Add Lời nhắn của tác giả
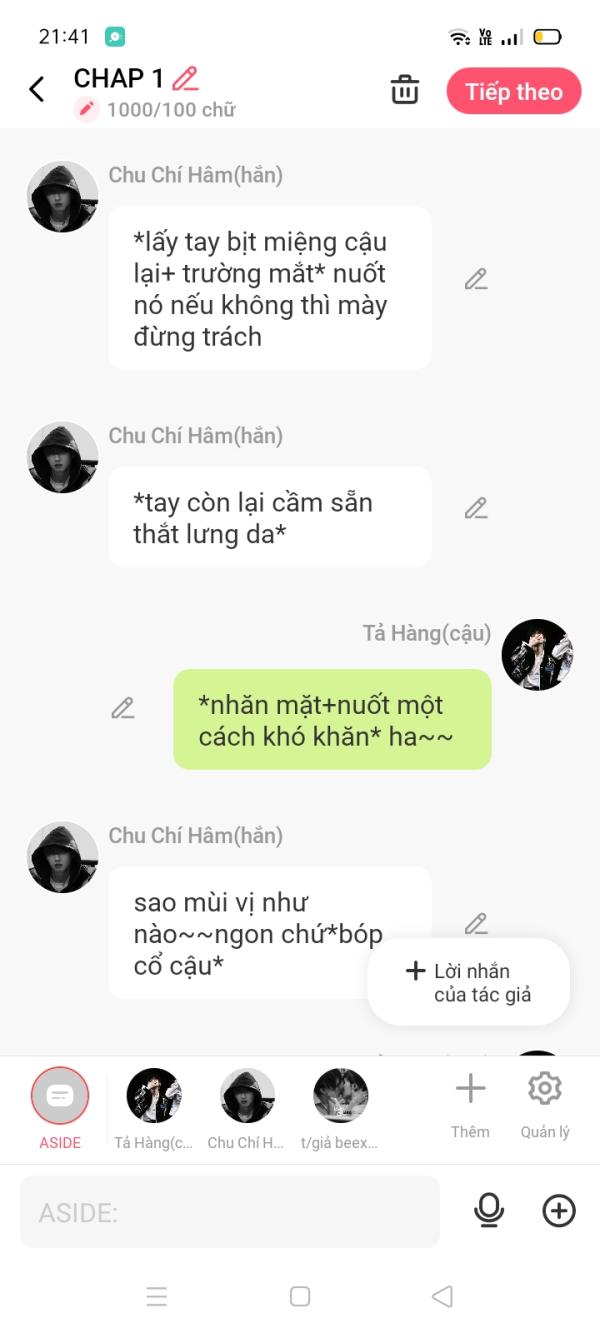600x1333 pixels. coord(469,982)
